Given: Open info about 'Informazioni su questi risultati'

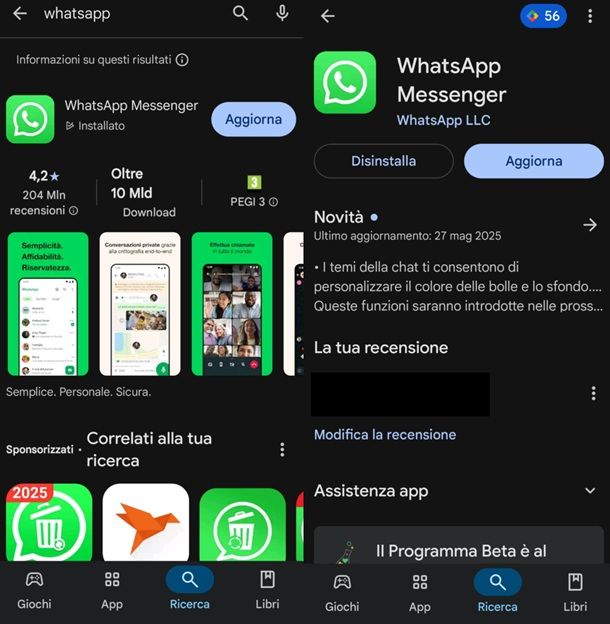Looking at the screenshot, I should (x=182, y=60).
